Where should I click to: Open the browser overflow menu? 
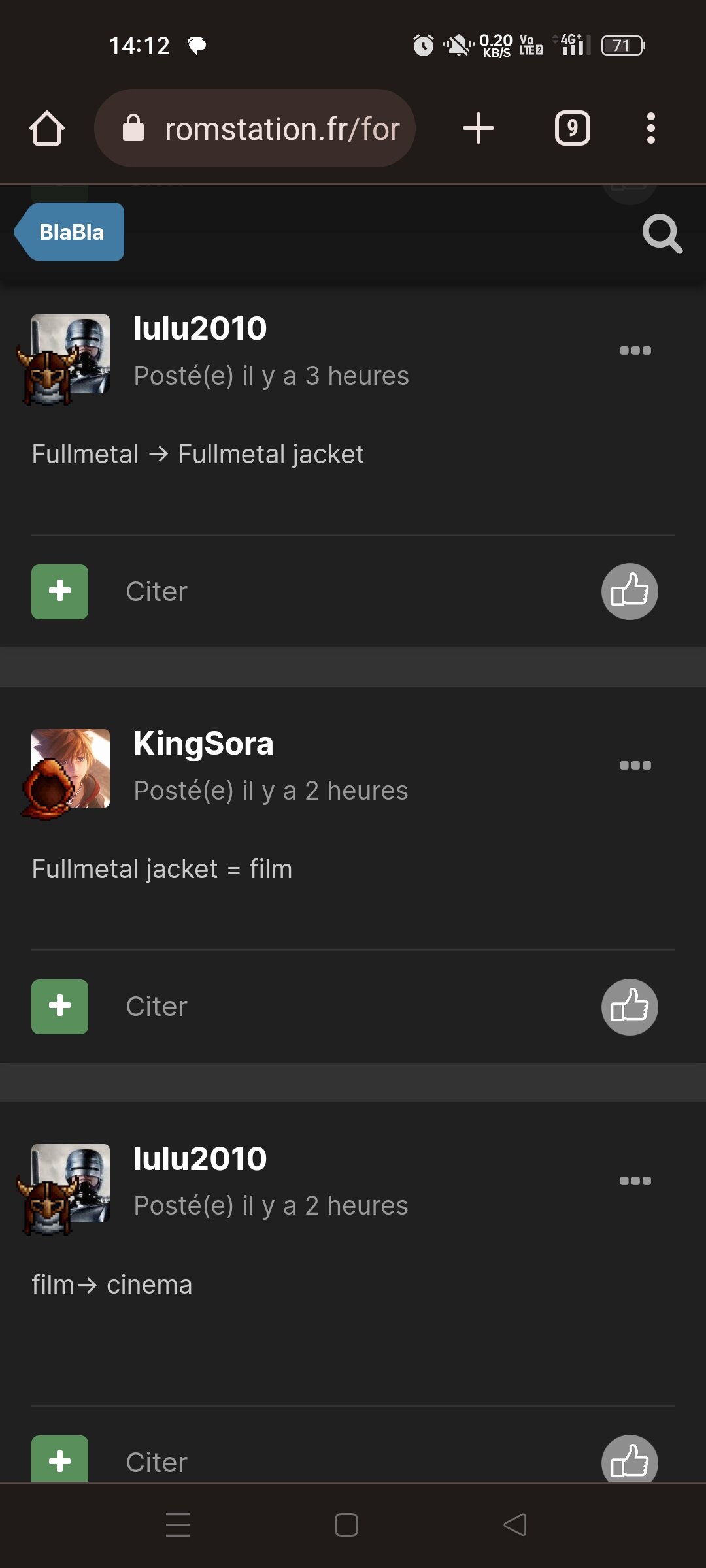[650, 128]
